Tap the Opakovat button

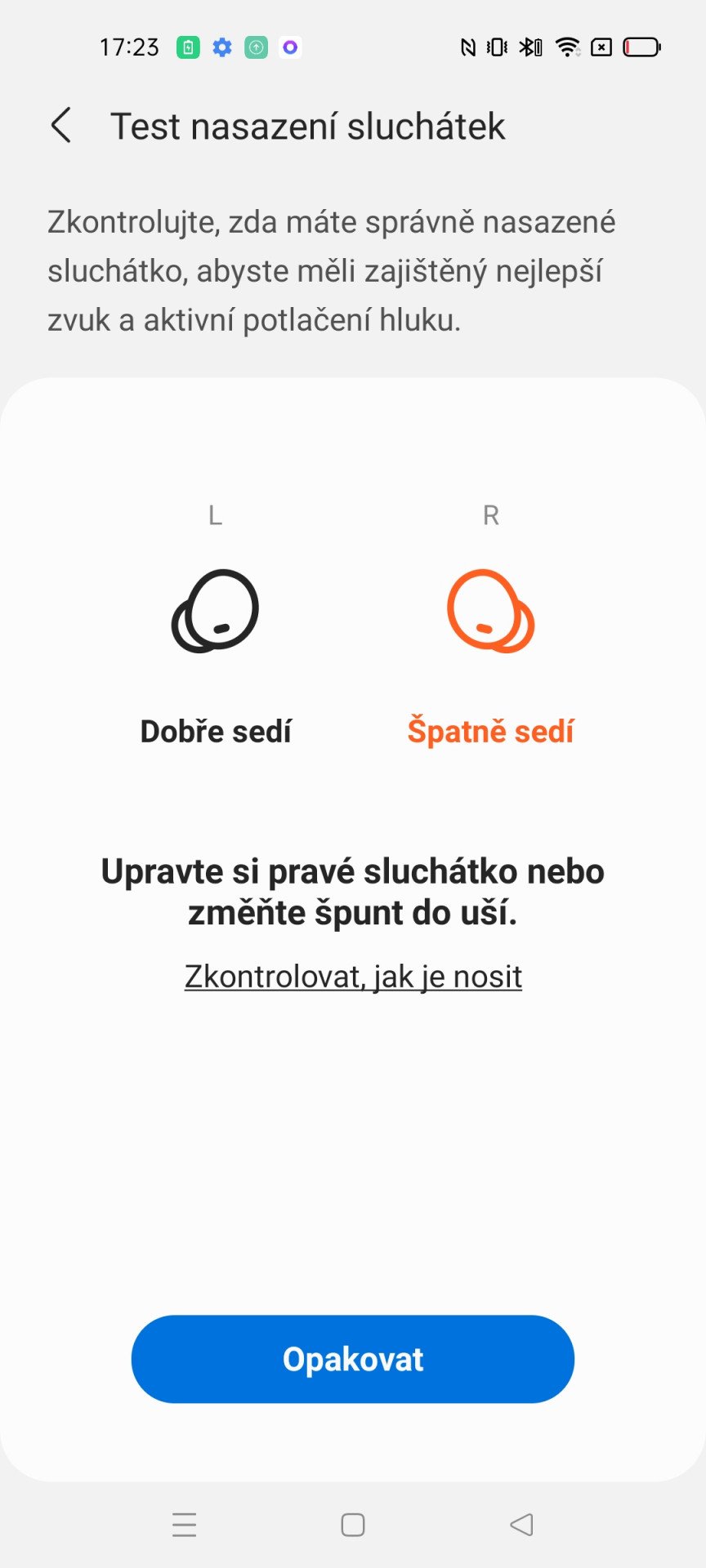(x=353, y=1359)
